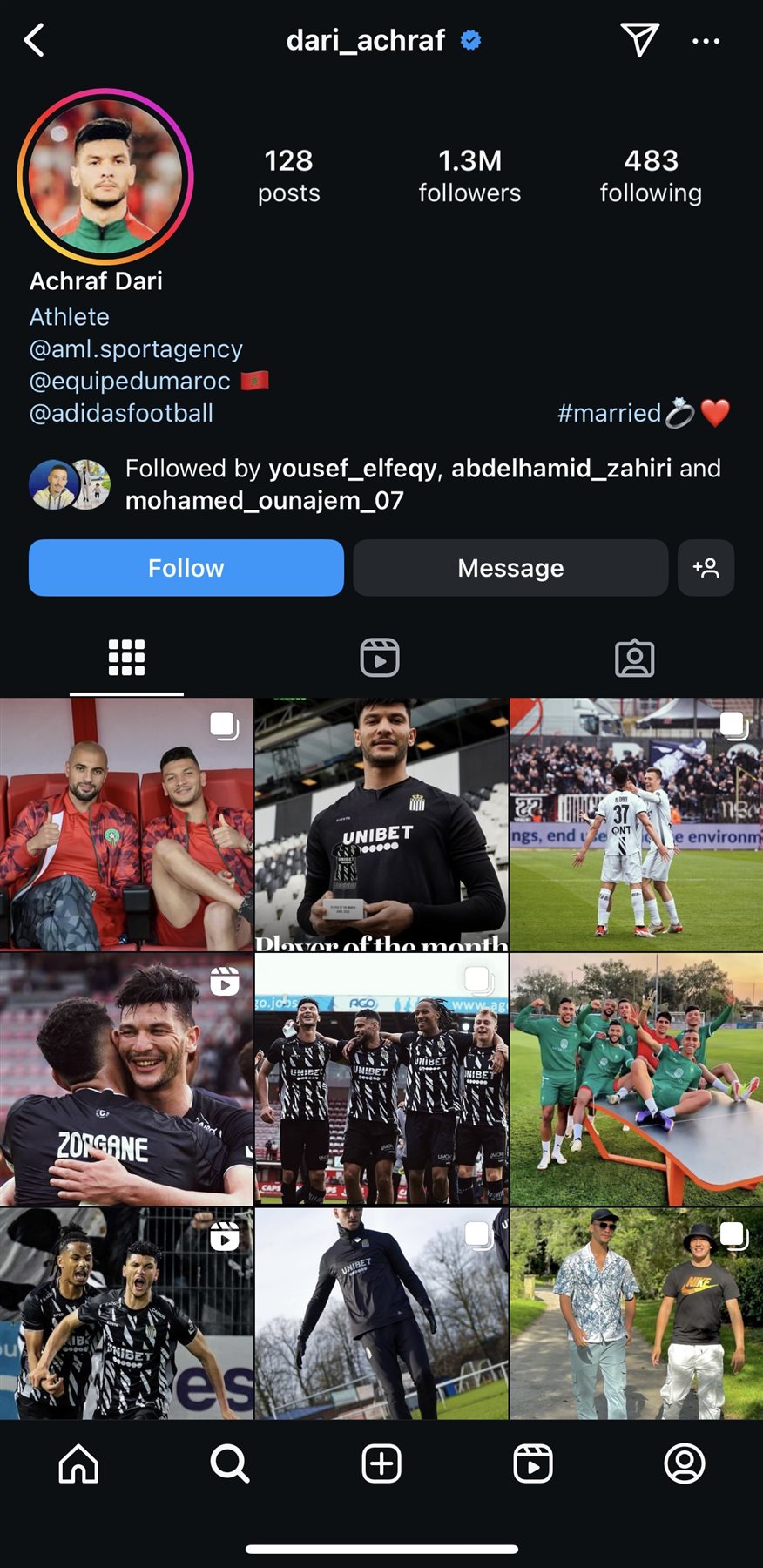Follow dari_achraf
Viewport: 763px width, 1568px height.
(186, 568)
